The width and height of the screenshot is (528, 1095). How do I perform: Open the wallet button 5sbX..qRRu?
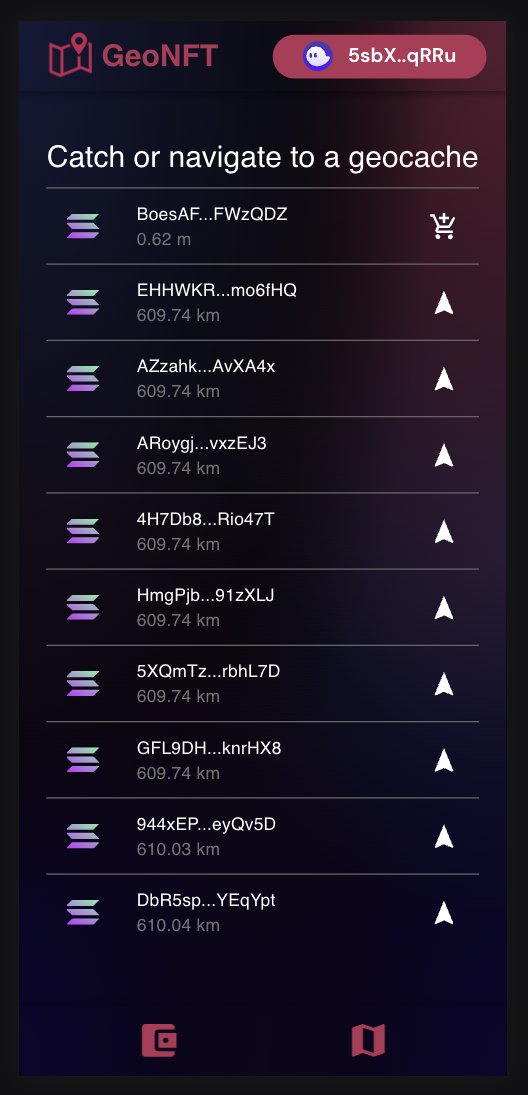[379, 56]
